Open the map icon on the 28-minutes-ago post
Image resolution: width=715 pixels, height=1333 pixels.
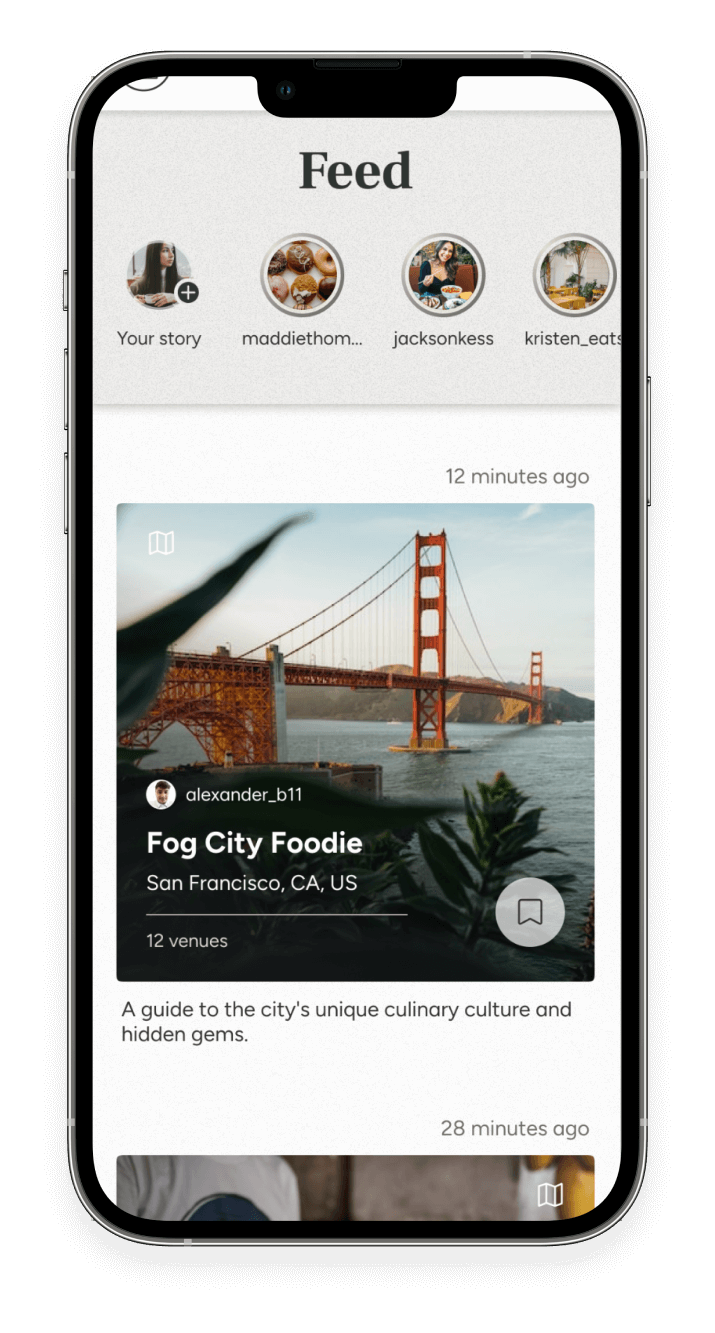point(550,1194)
